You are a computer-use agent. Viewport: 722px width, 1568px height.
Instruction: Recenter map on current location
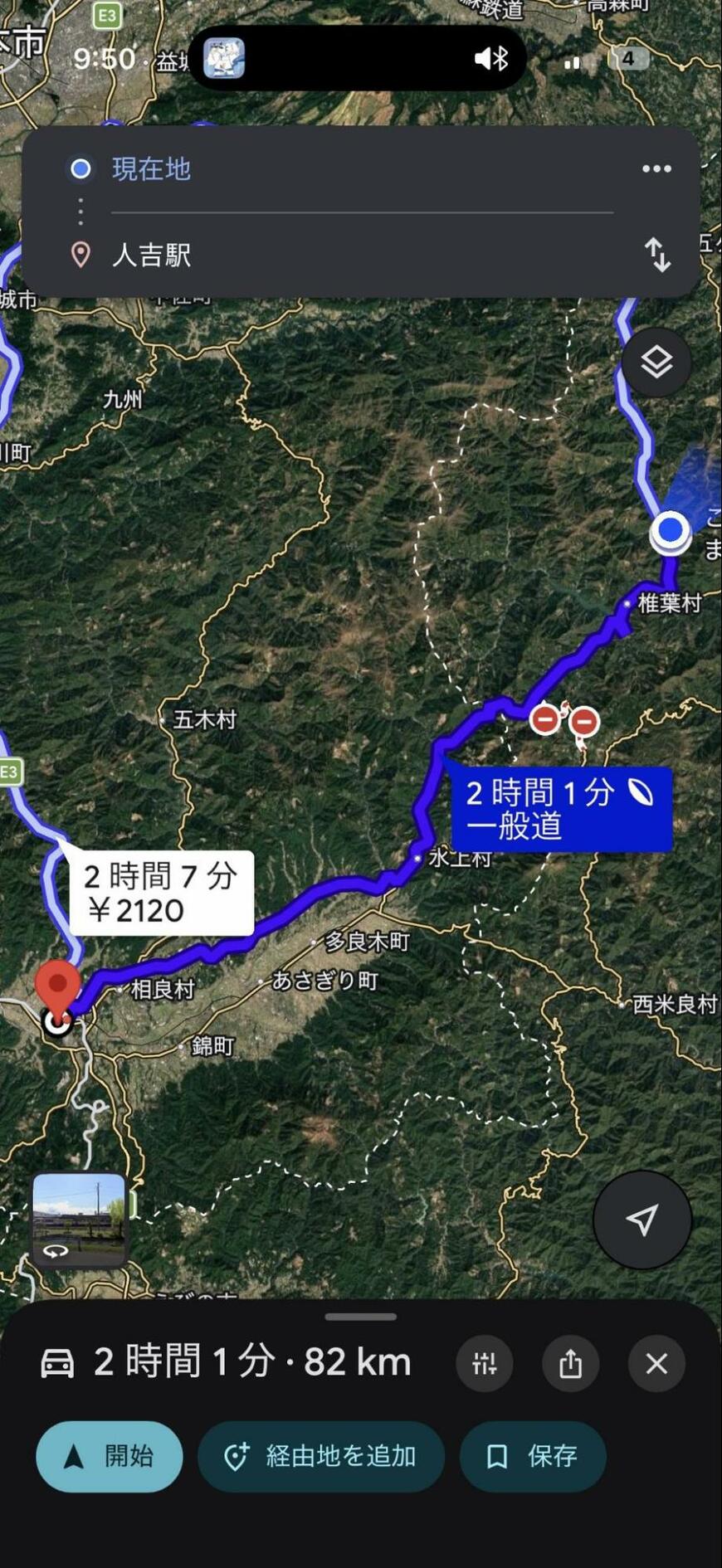coord(642,1220)
